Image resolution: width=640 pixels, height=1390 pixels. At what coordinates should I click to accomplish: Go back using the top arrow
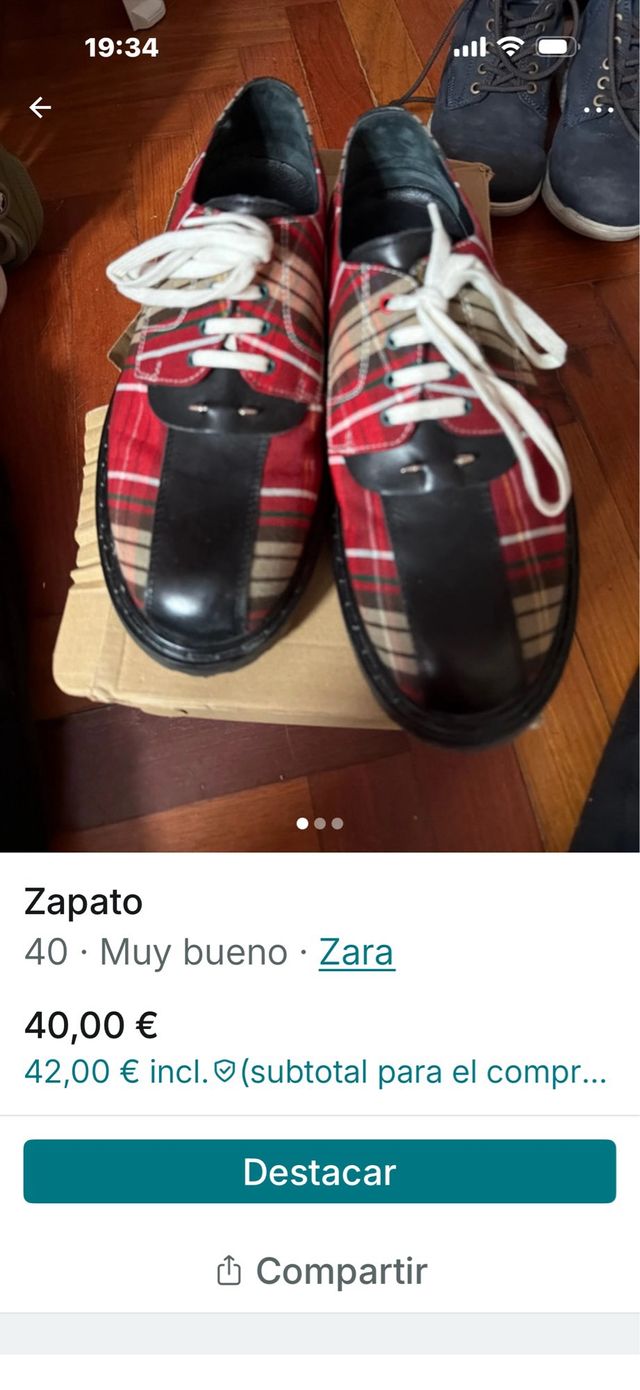pyautogui.click(x=40, y=107)
